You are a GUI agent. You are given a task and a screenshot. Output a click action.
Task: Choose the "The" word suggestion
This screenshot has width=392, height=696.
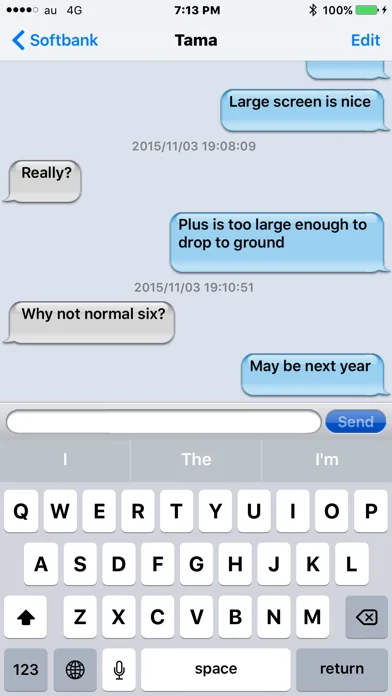tap(196, 460)
